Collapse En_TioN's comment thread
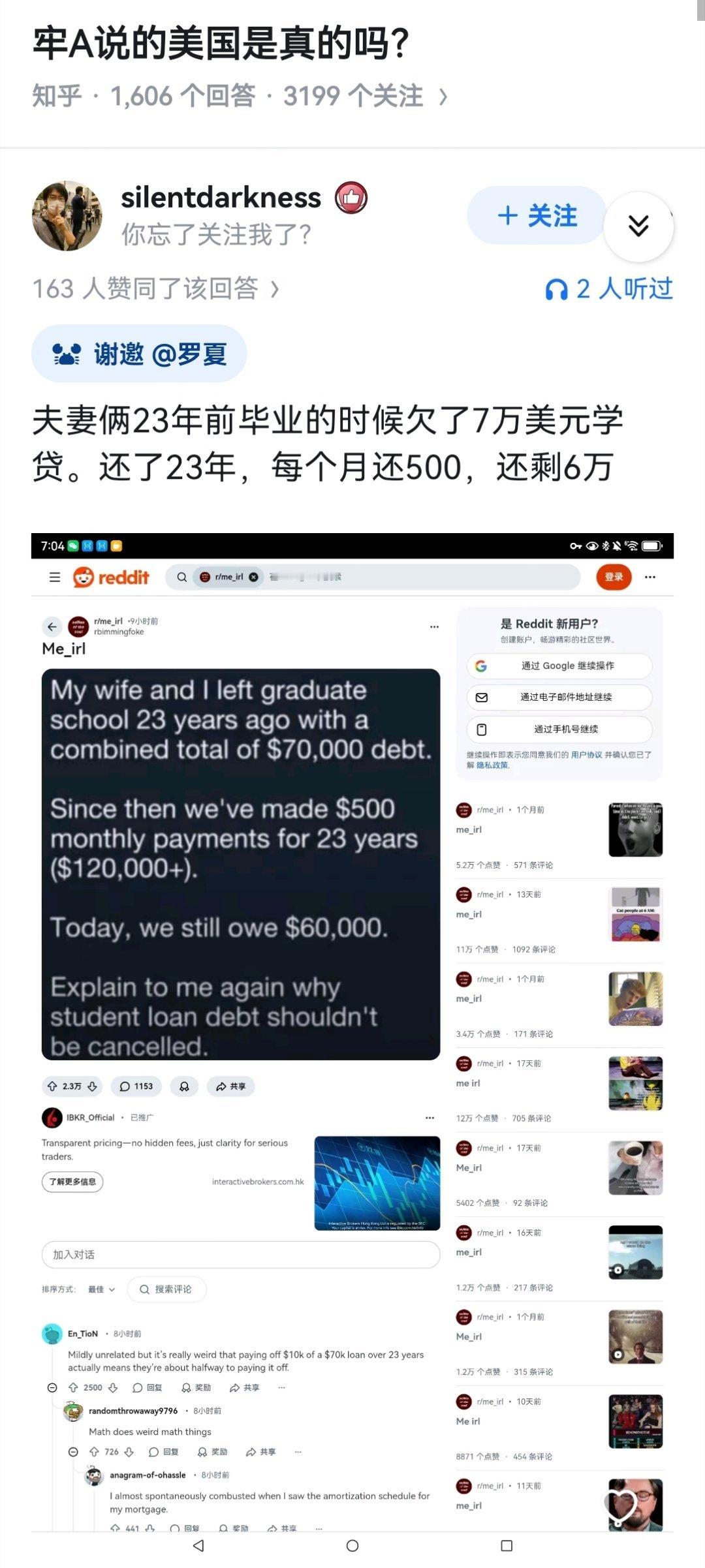 (x=52, y=1387)
